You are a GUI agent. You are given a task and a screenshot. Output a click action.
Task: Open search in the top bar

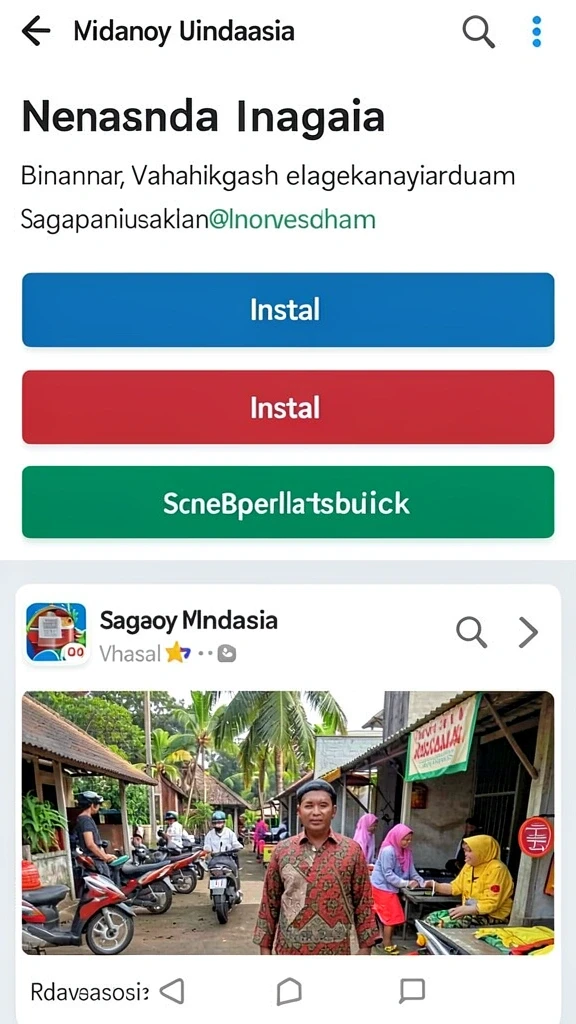(479, 31)
